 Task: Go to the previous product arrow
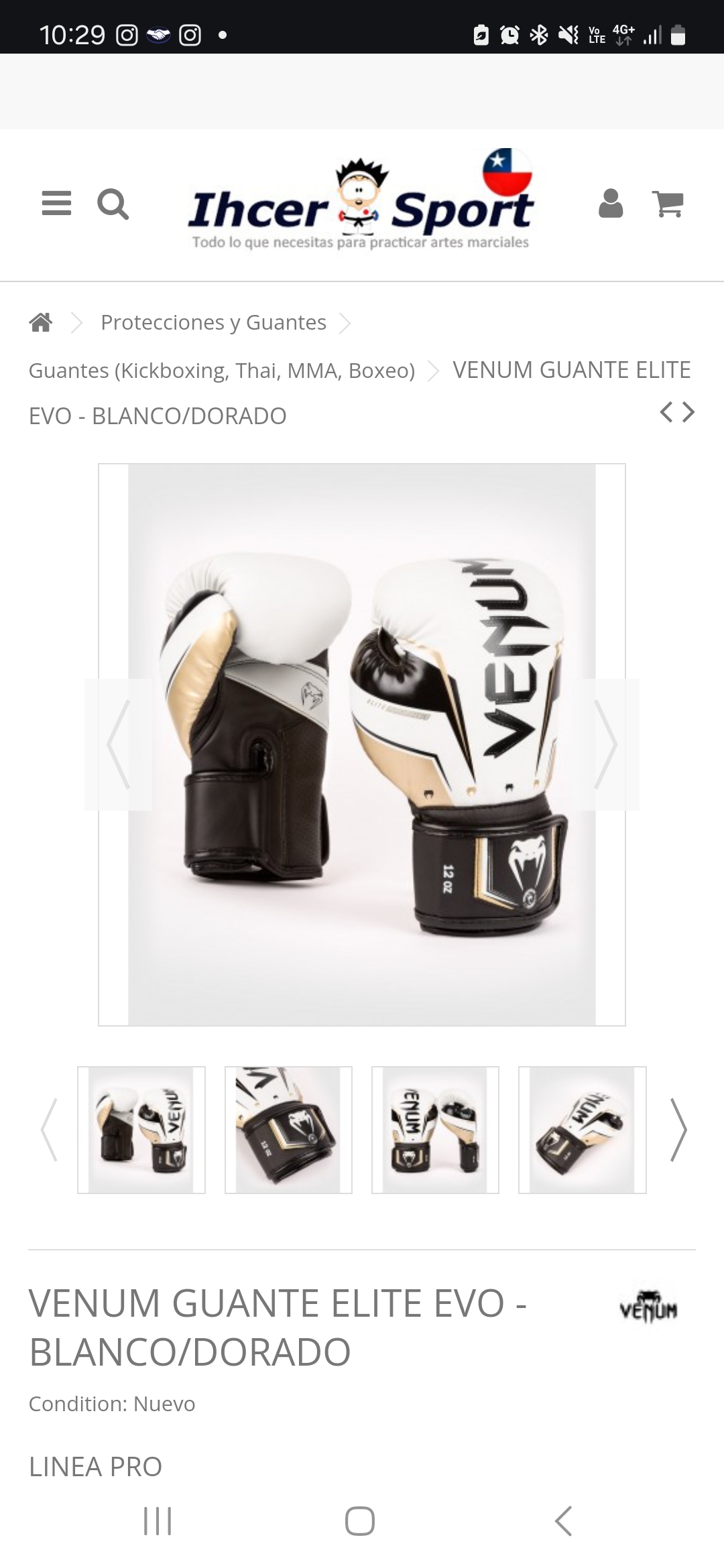pos(666,412)
